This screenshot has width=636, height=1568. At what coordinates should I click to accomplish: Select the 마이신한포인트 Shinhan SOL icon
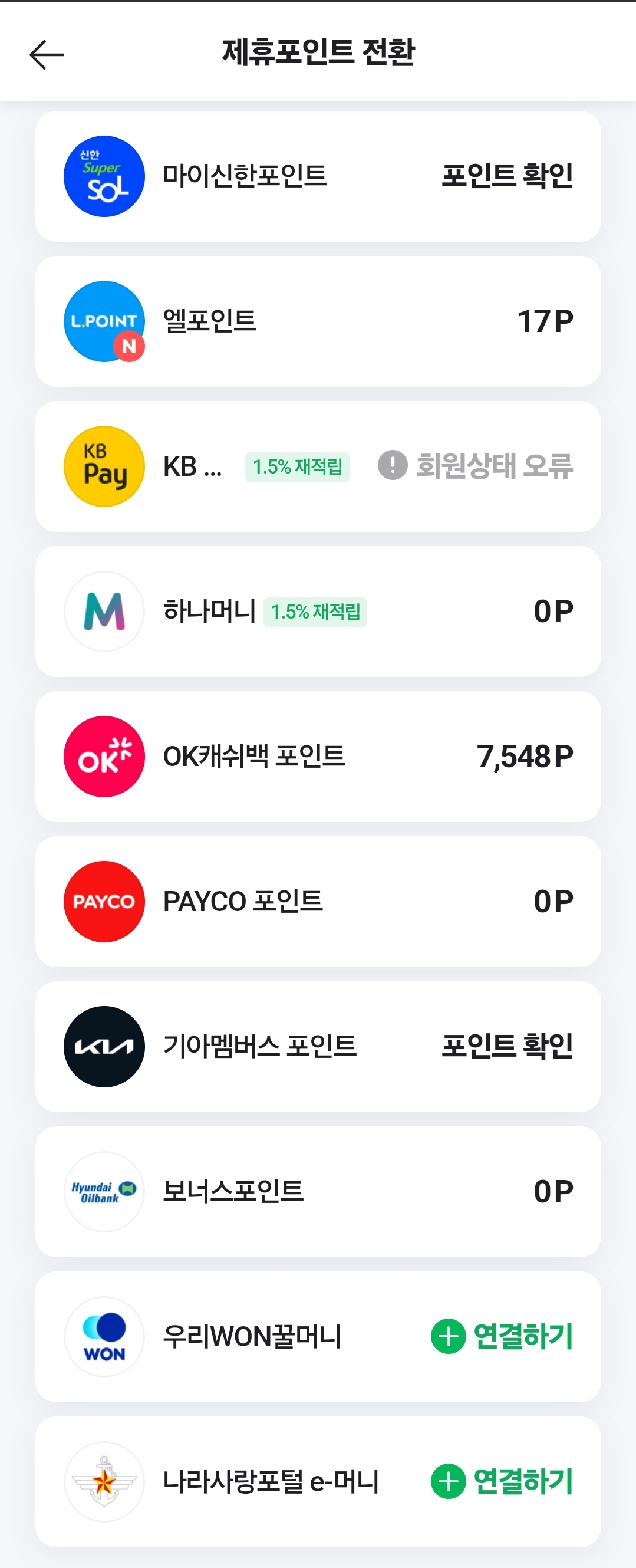[104, 176]
